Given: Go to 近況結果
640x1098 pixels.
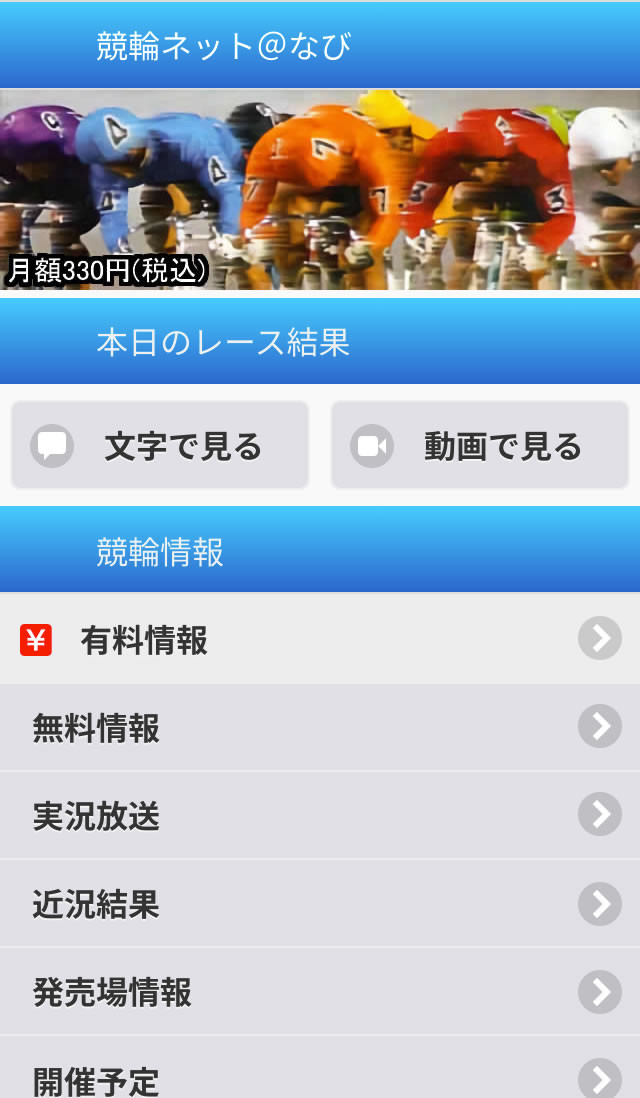Looking at the screenshot, I should (320, 903).
